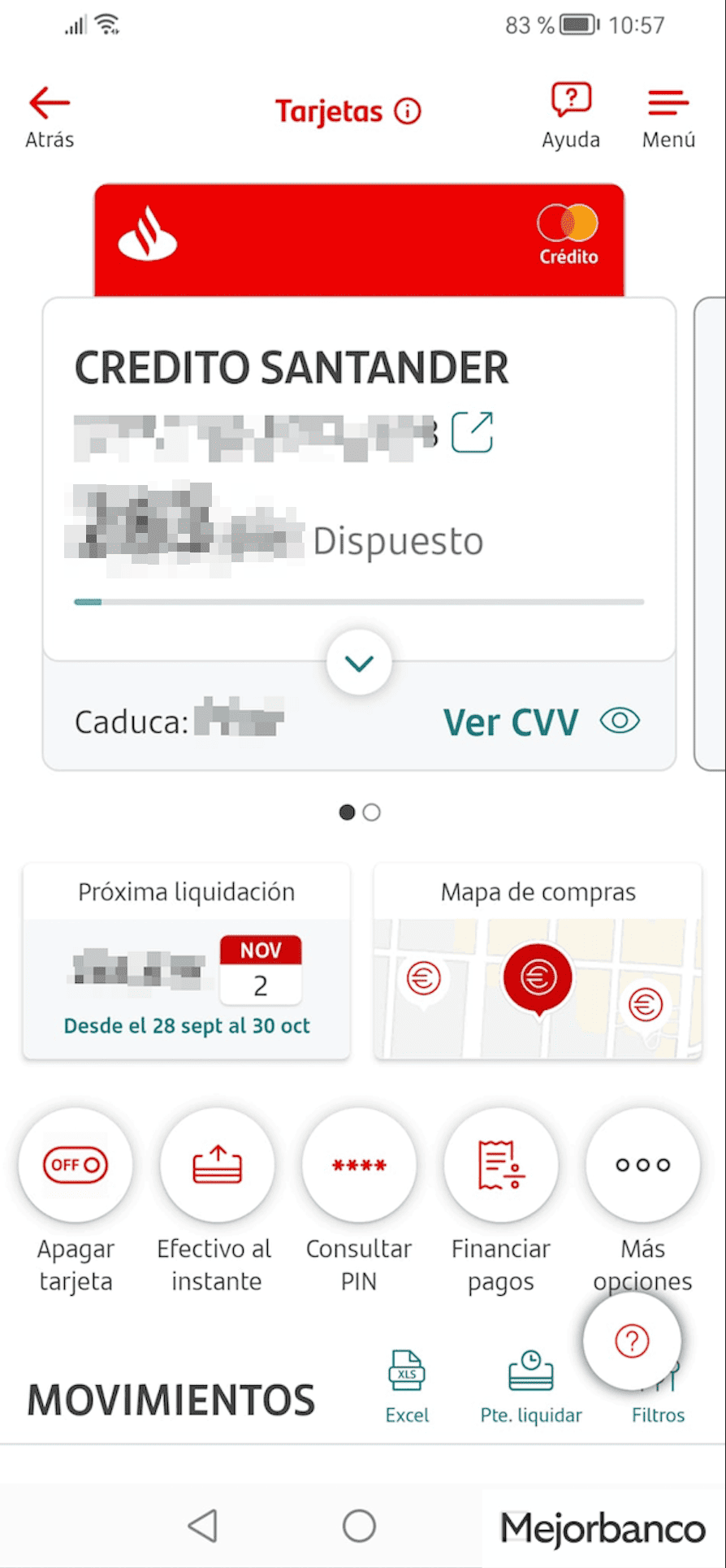Open the Mapa de compras

[538, 961]
